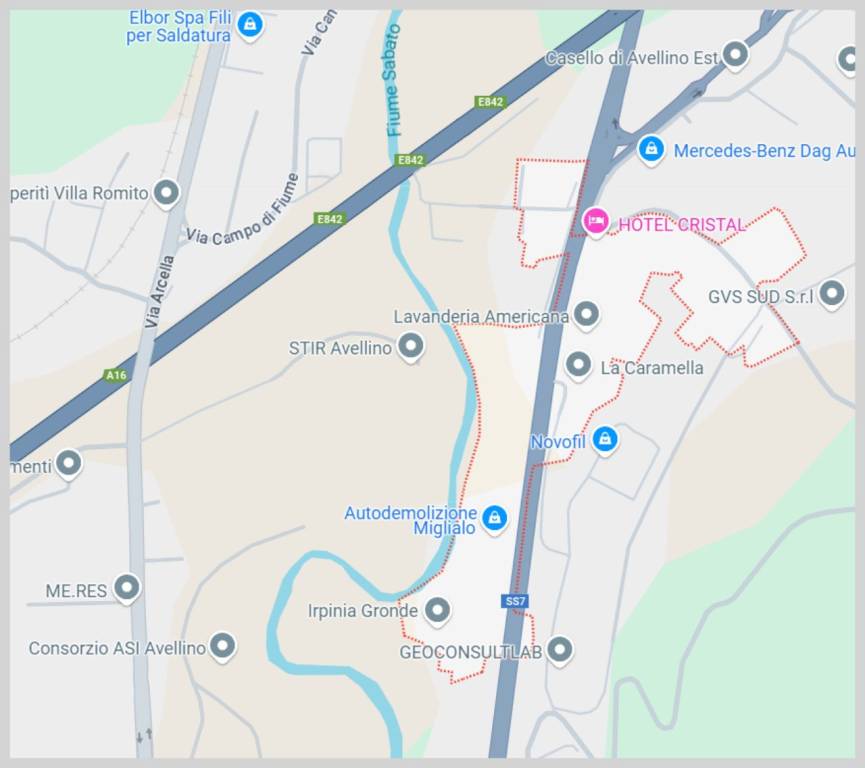Viewport: 865px width, 768px height.
Task: Open the Villa Romito place marker
Action: coord(166,191)
